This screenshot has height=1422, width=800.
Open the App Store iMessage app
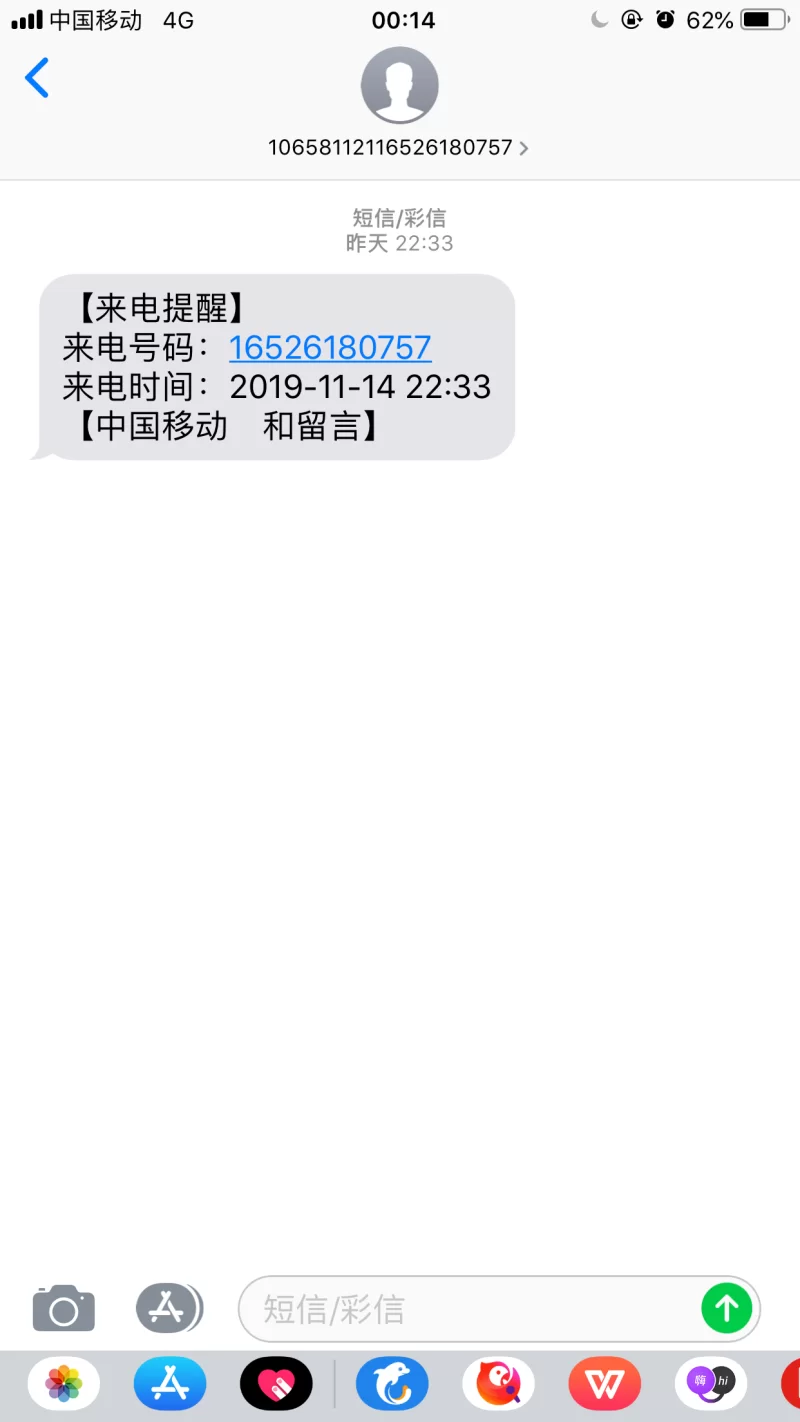[170, 1384]
